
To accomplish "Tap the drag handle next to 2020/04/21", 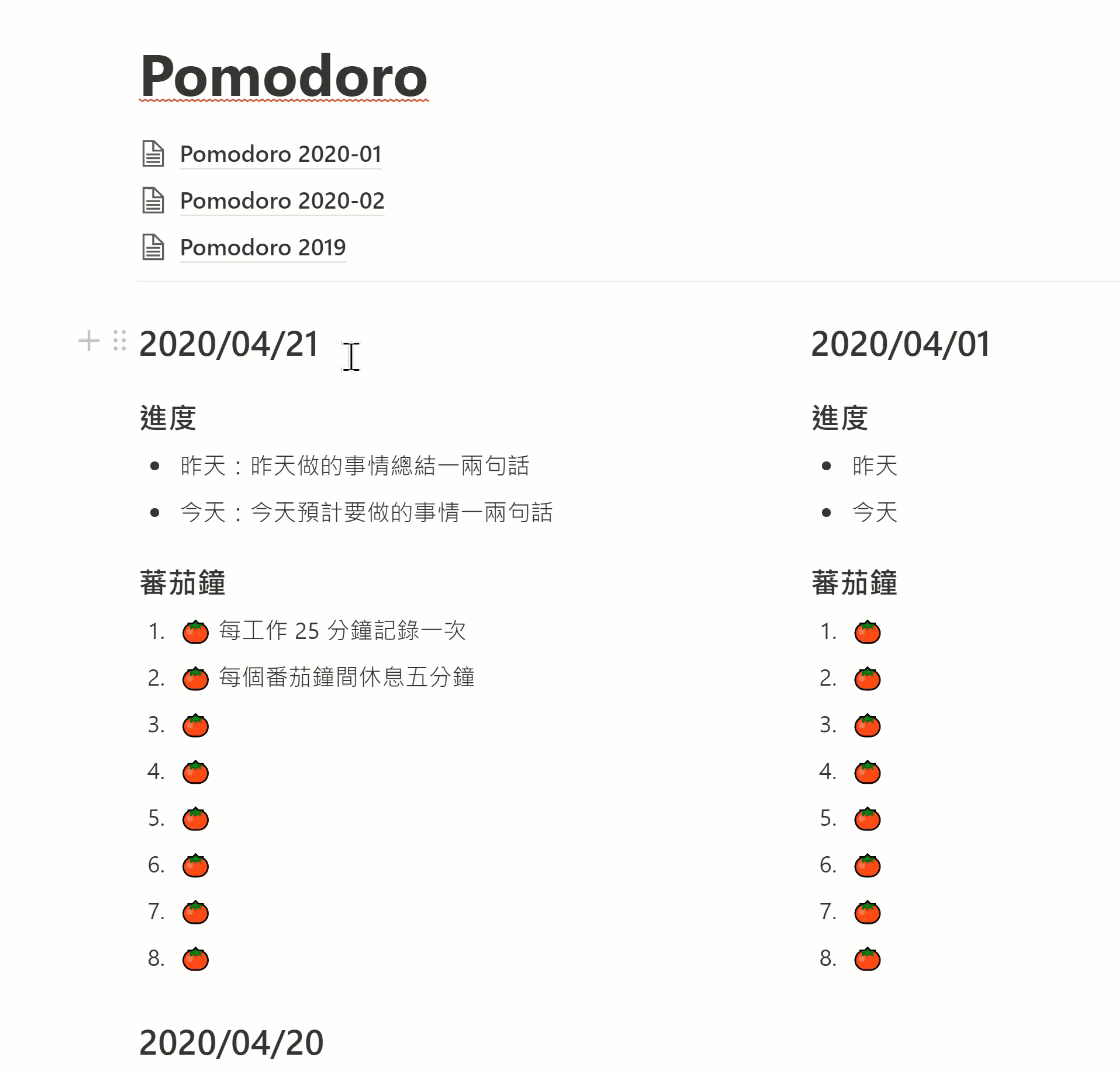I will 120,342.
